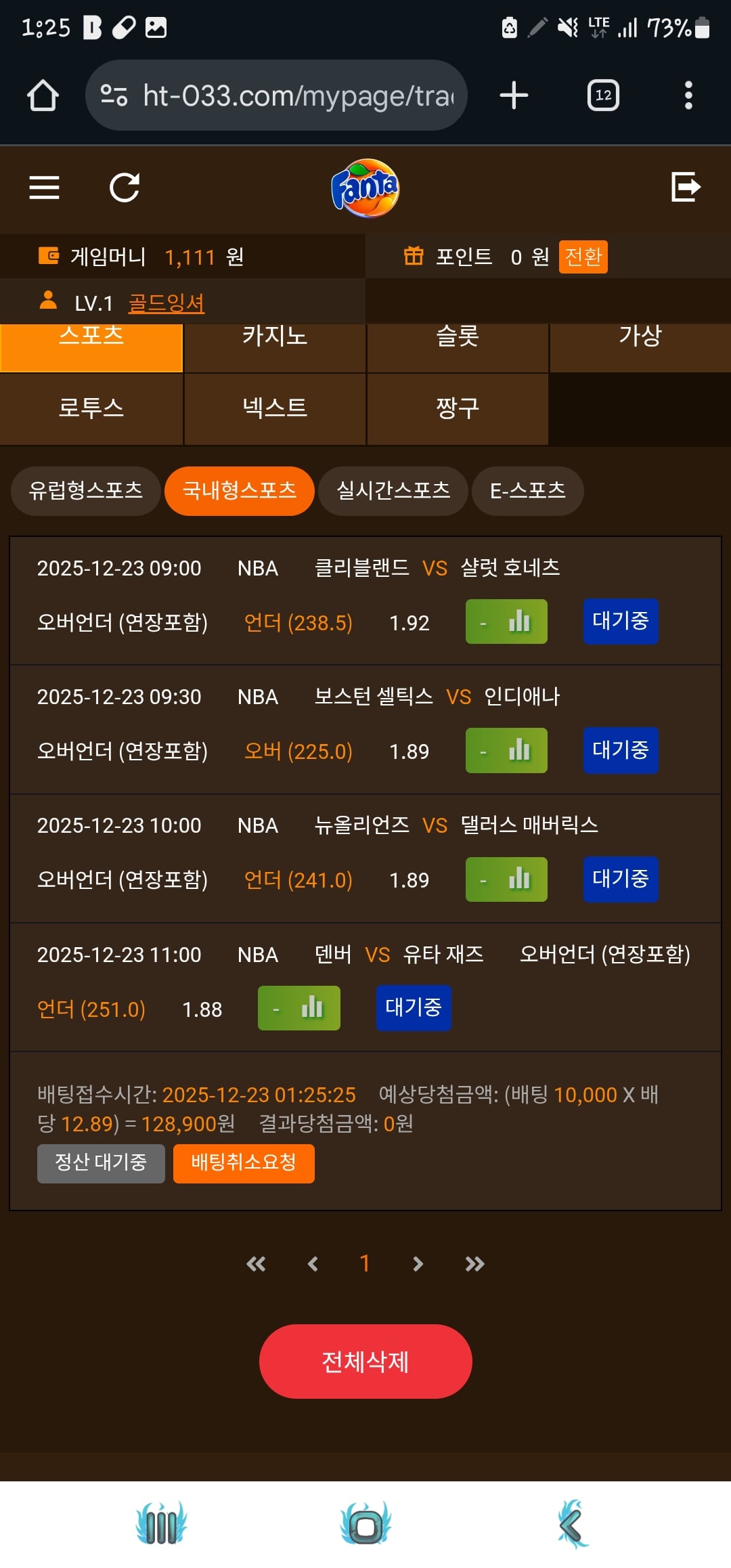
Task: Jump to the last results page
Action: point(475,1264)
